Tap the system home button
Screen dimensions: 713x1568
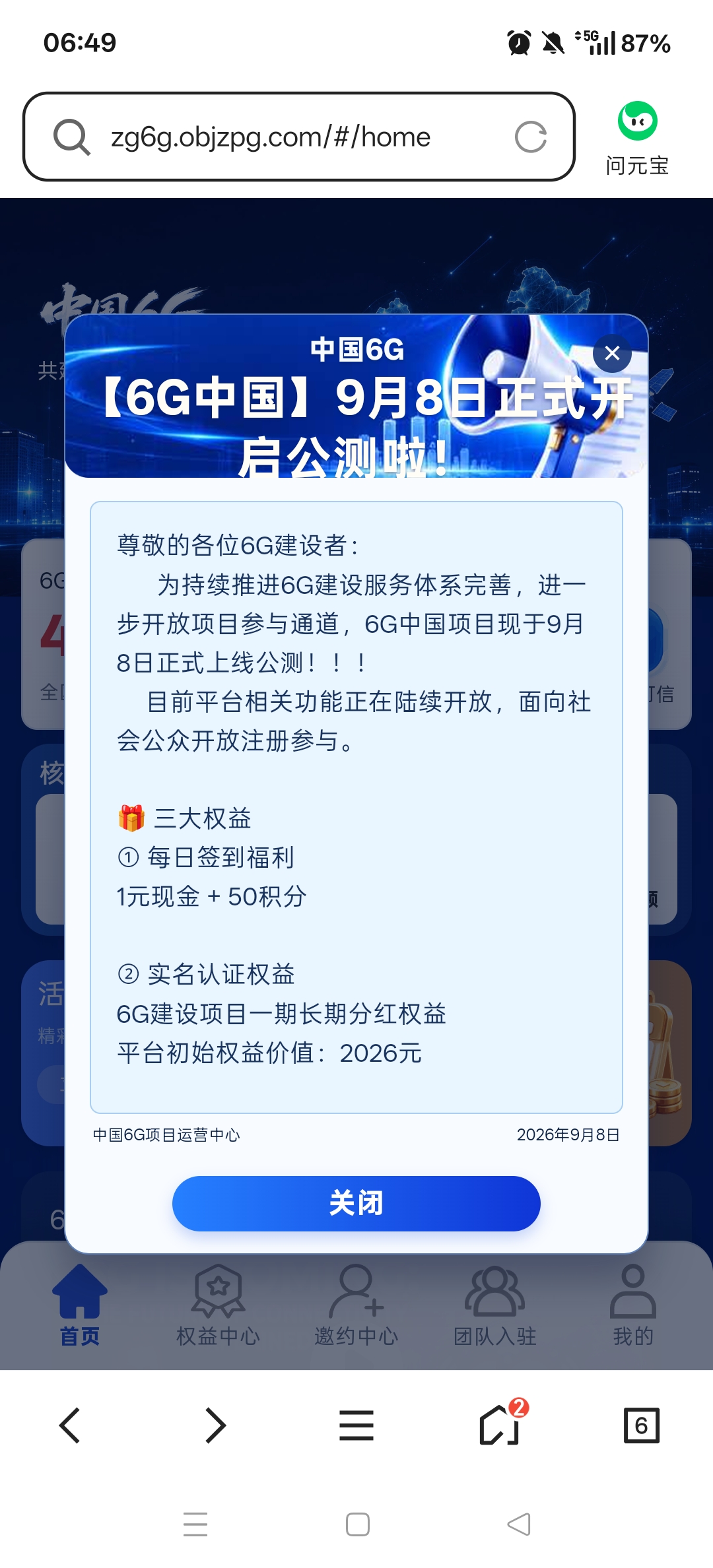click(358, 1524)
